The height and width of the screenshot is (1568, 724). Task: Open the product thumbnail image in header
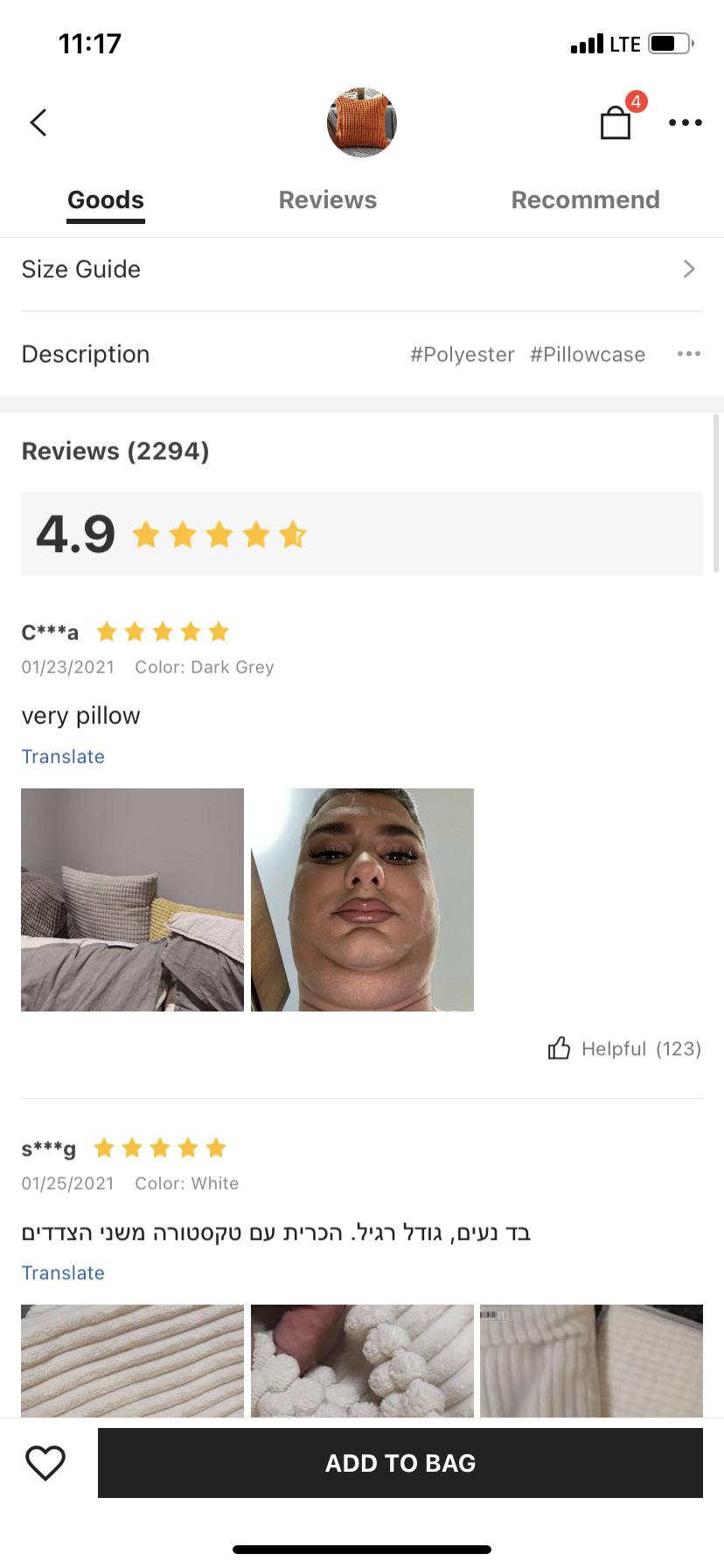tap(362, 122)
